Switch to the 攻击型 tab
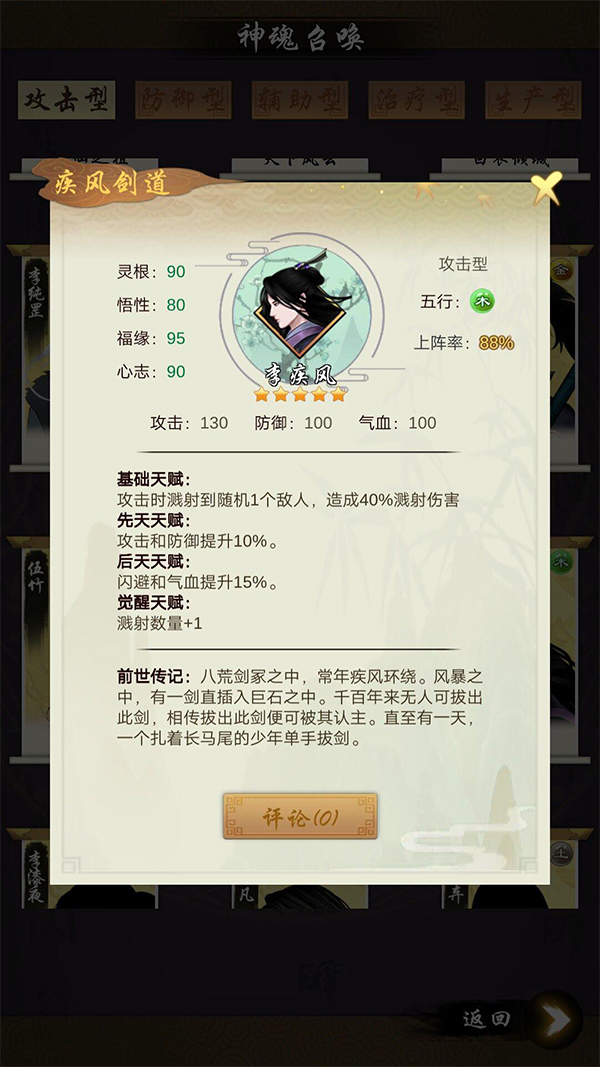 [66, 101]
